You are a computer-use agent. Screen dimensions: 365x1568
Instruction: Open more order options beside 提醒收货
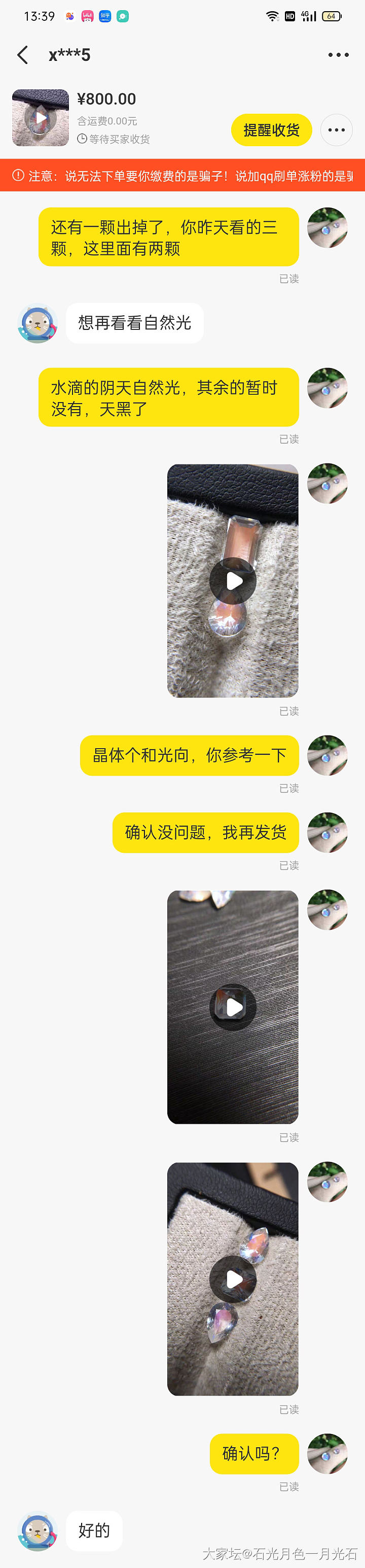point(337,129)
